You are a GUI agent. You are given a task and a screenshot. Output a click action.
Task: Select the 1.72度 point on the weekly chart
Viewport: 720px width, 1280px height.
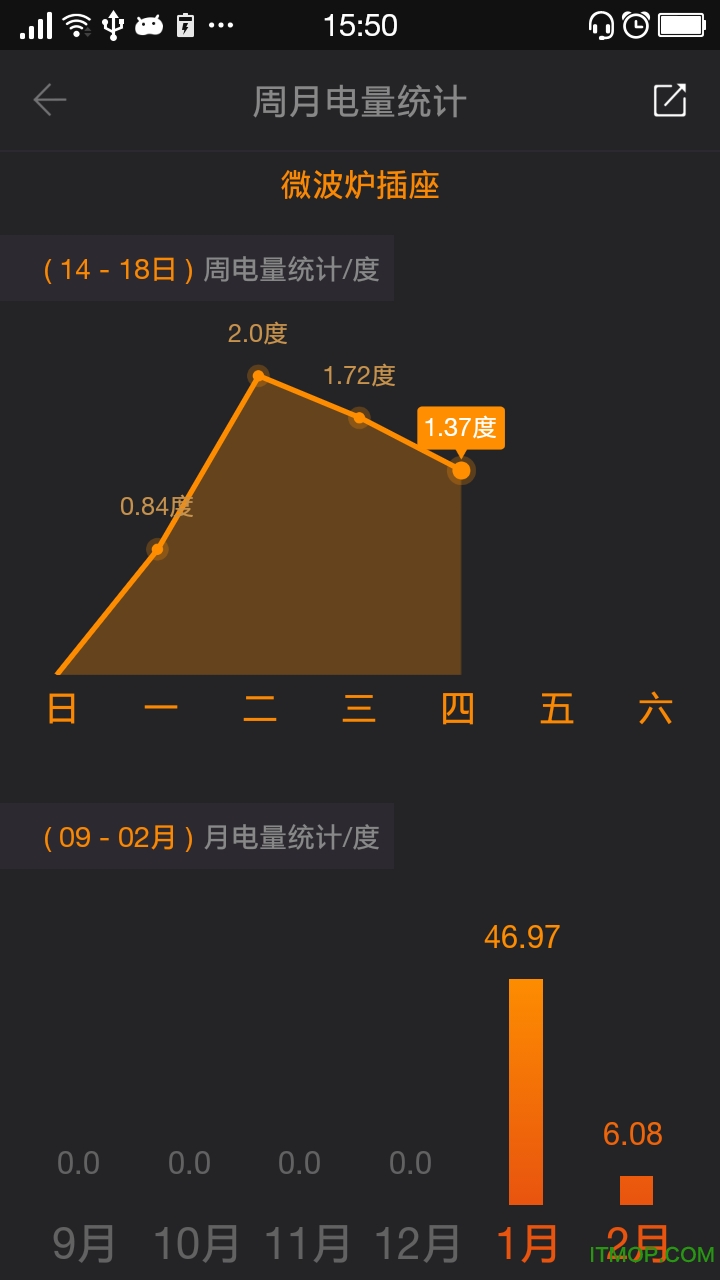click(x=359, y=417)
